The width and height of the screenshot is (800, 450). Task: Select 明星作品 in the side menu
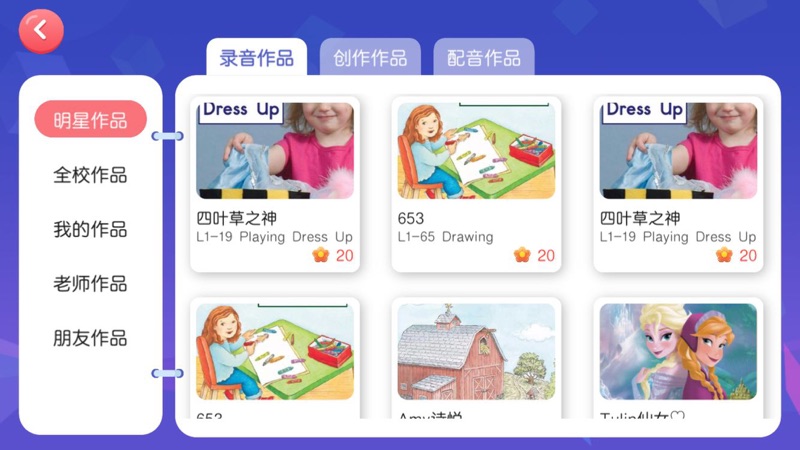90,121
